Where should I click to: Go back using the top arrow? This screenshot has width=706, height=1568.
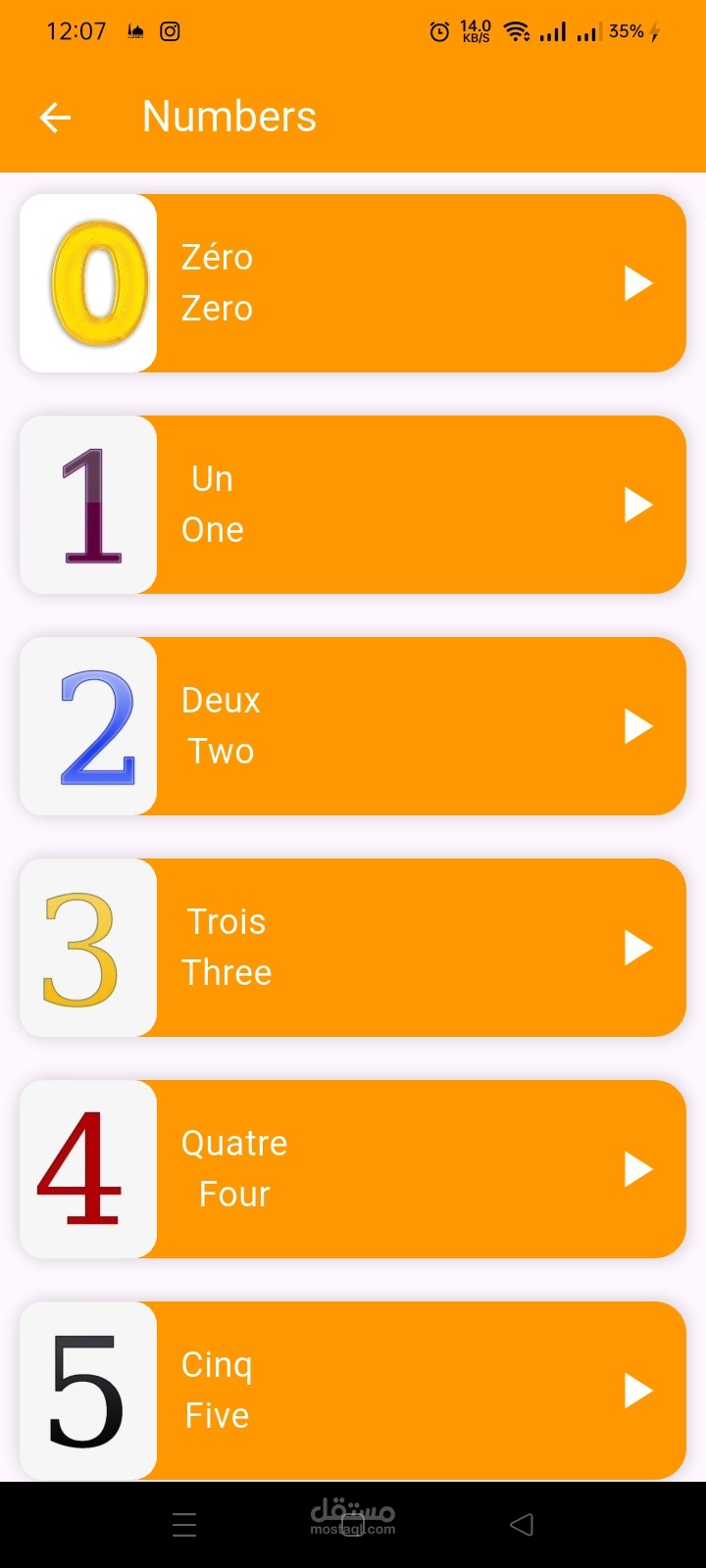(x=55, y=118)
